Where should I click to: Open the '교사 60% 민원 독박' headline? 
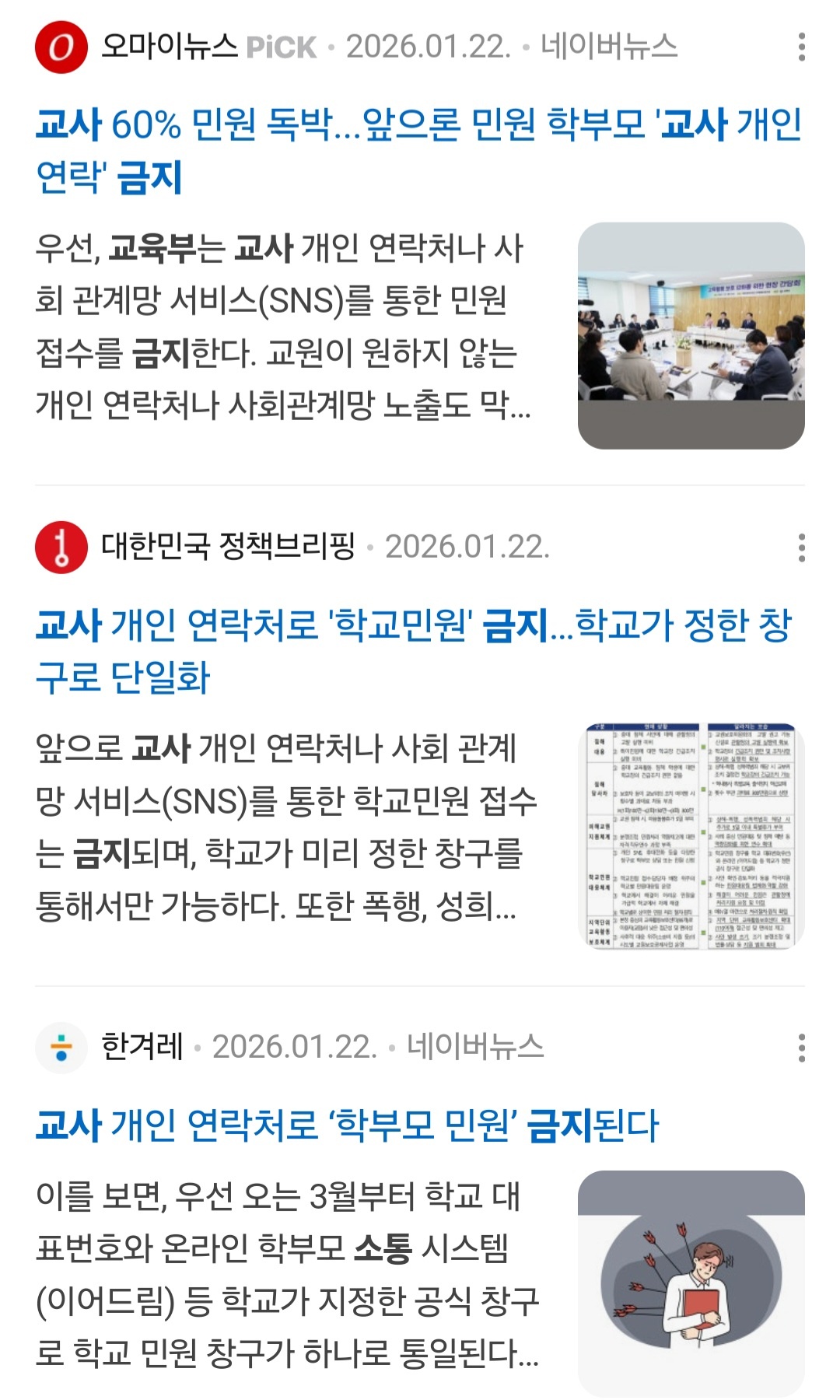pyautogui.click(x=418, y=150)
